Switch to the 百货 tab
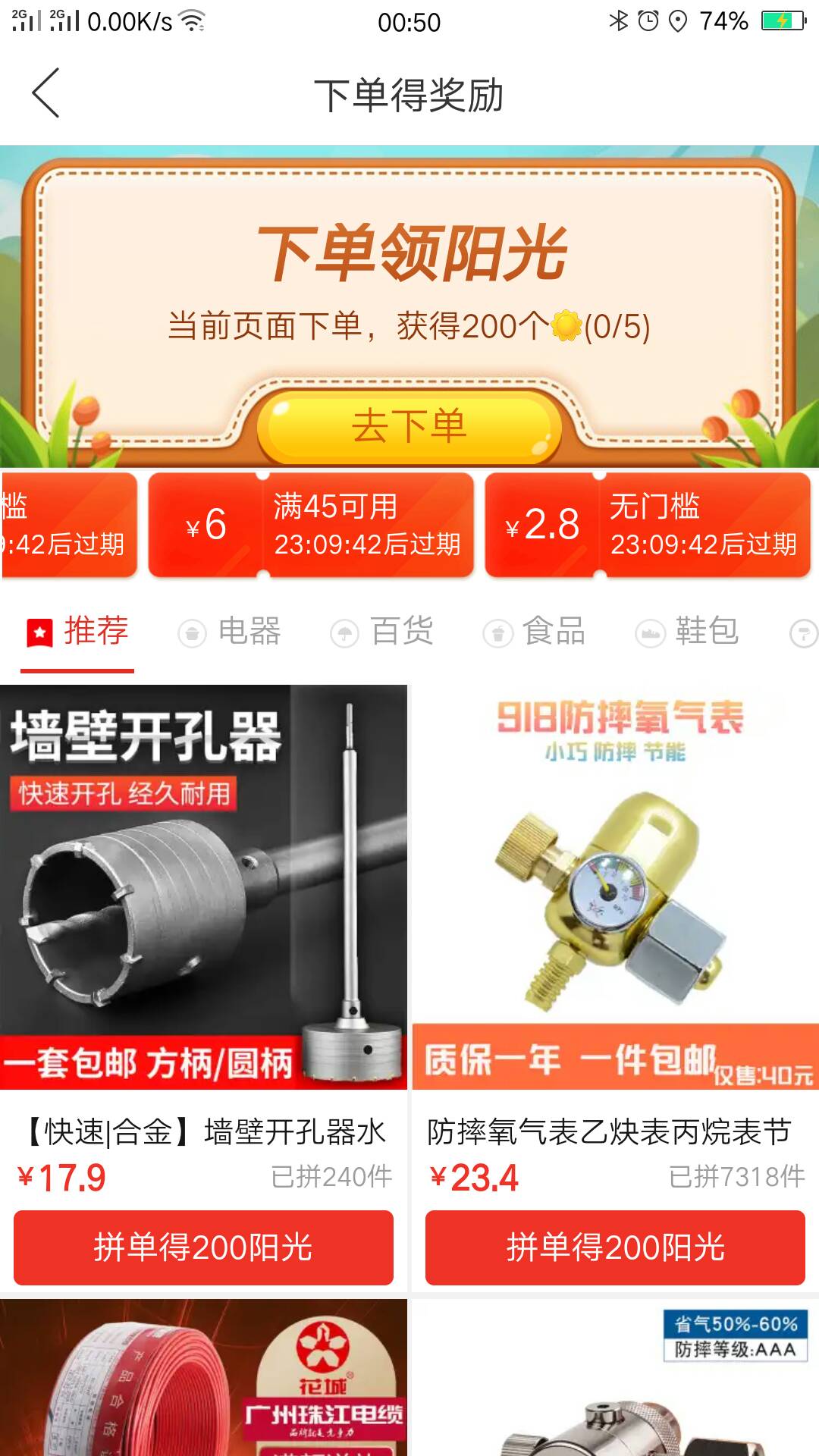Screen dimensions: 819x1456 pos(383,632)
